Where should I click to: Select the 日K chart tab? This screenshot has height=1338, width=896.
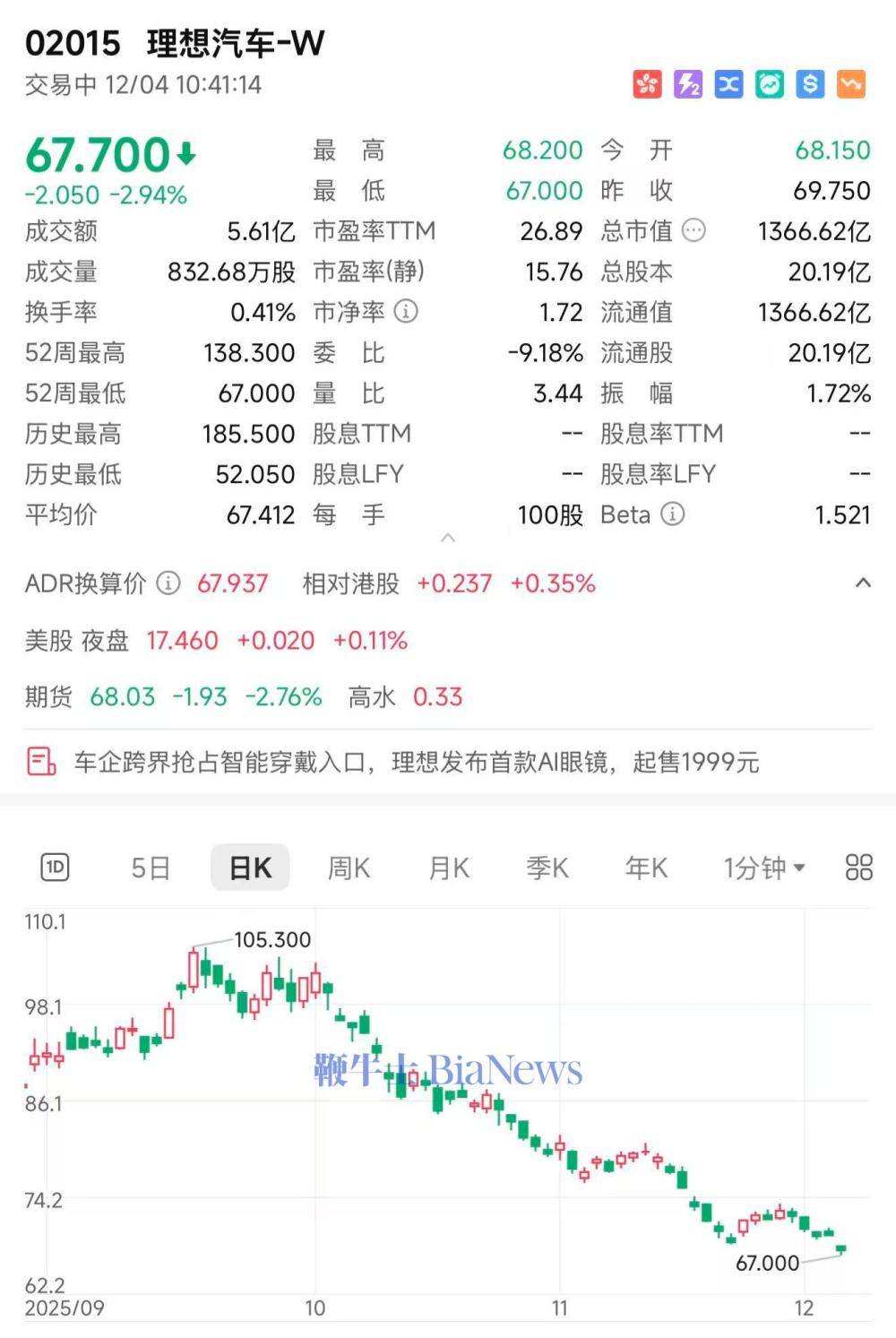(x=250, y=868)
